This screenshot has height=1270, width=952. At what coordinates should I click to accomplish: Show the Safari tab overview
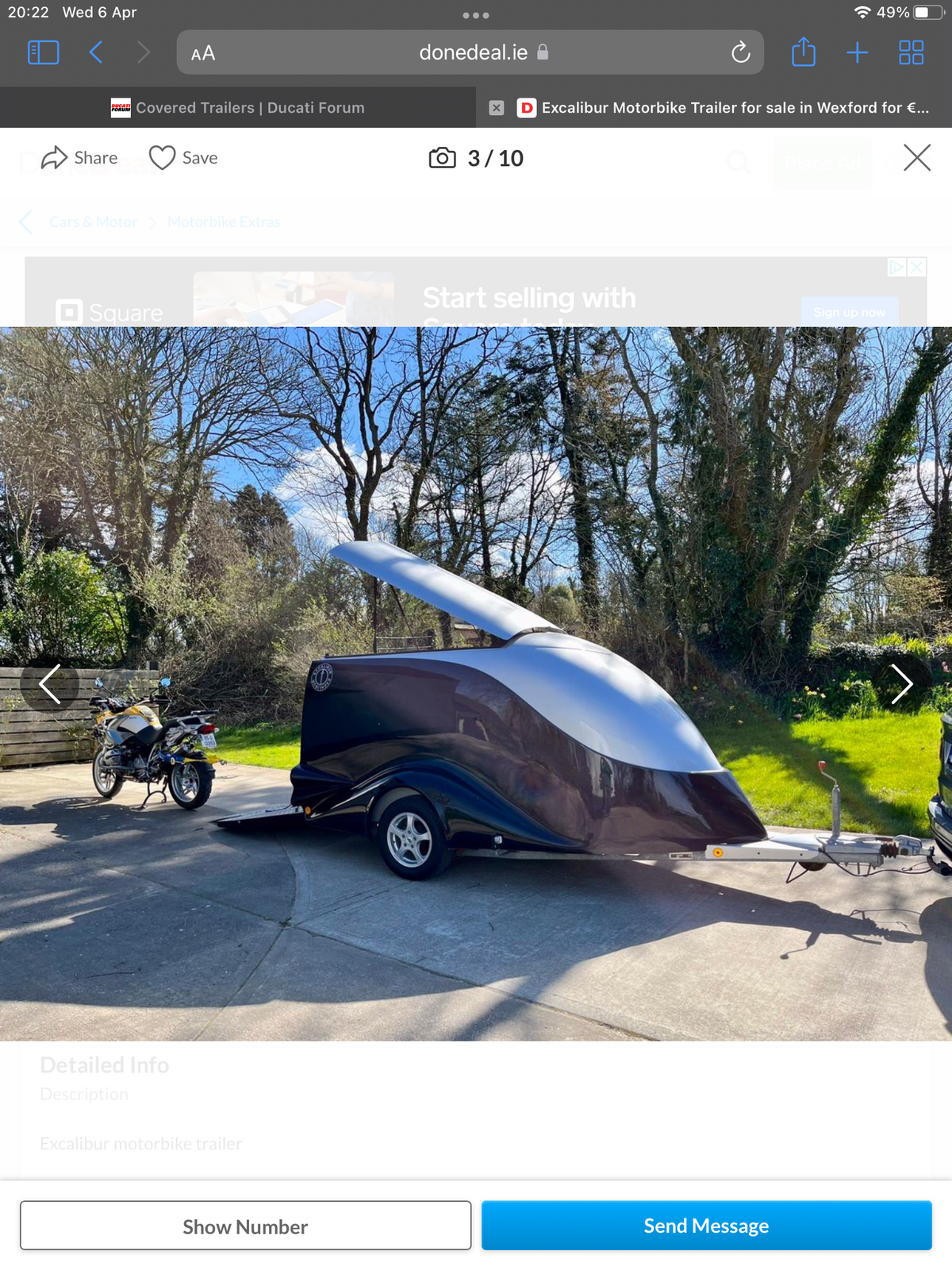(911, 52)
